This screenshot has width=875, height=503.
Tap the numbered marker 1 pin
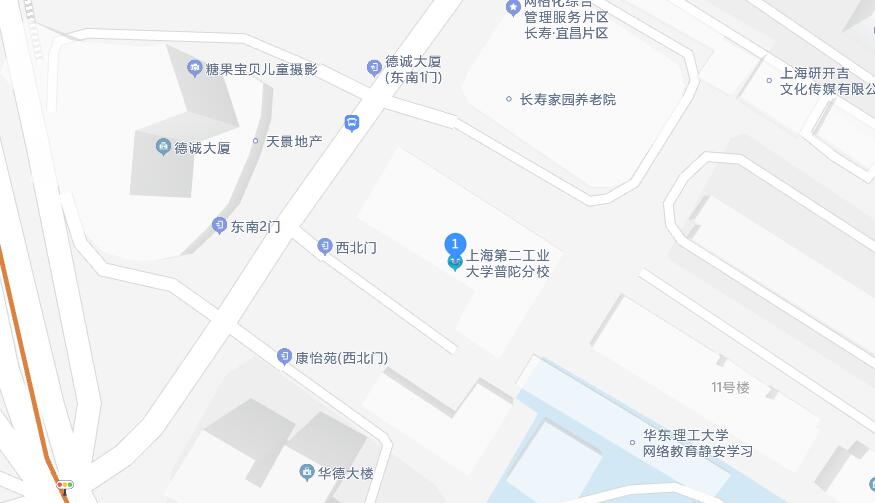455,244
